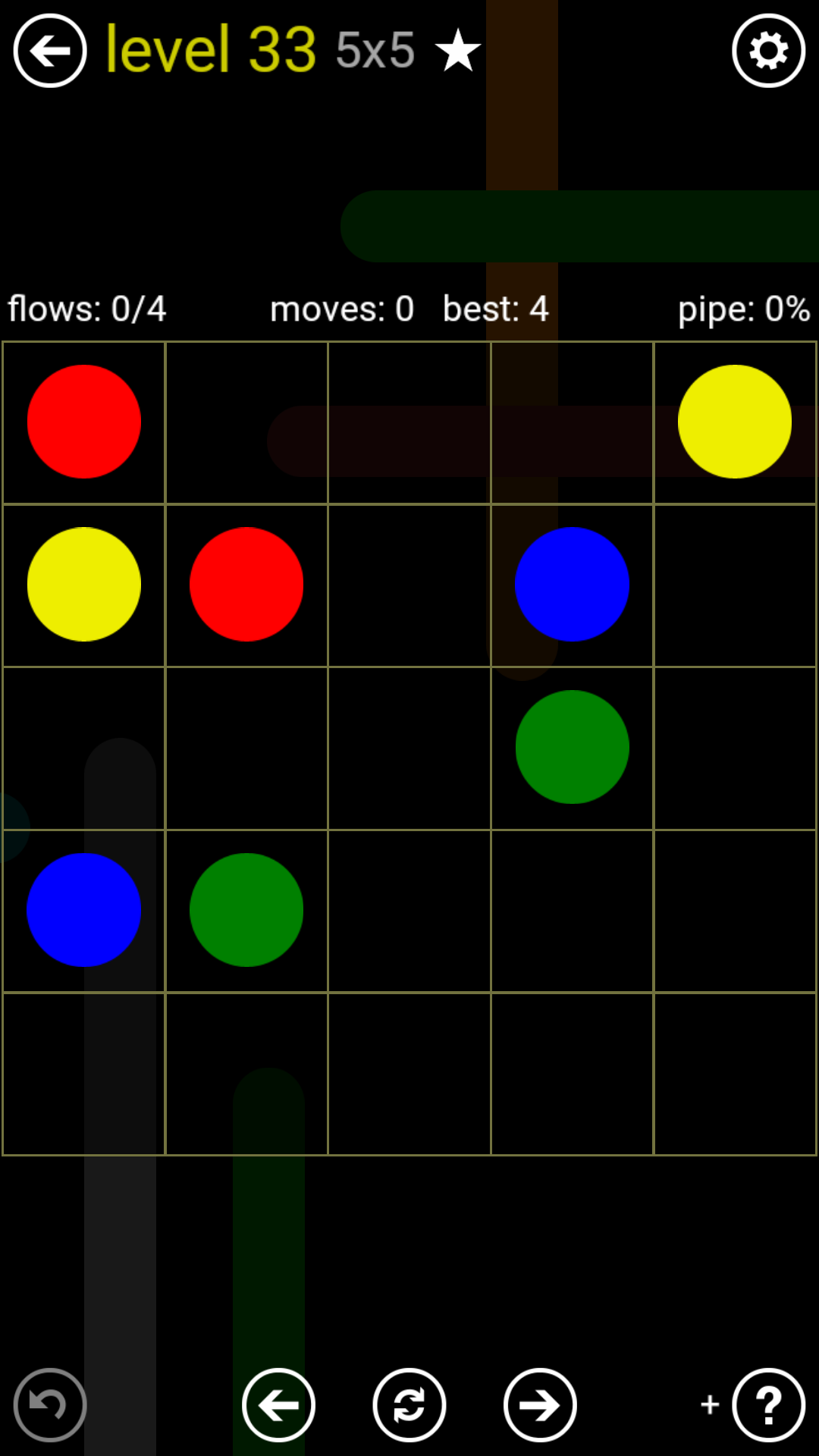Select the green dot in the third row
819x1456 pixels.
coord(572,747)
